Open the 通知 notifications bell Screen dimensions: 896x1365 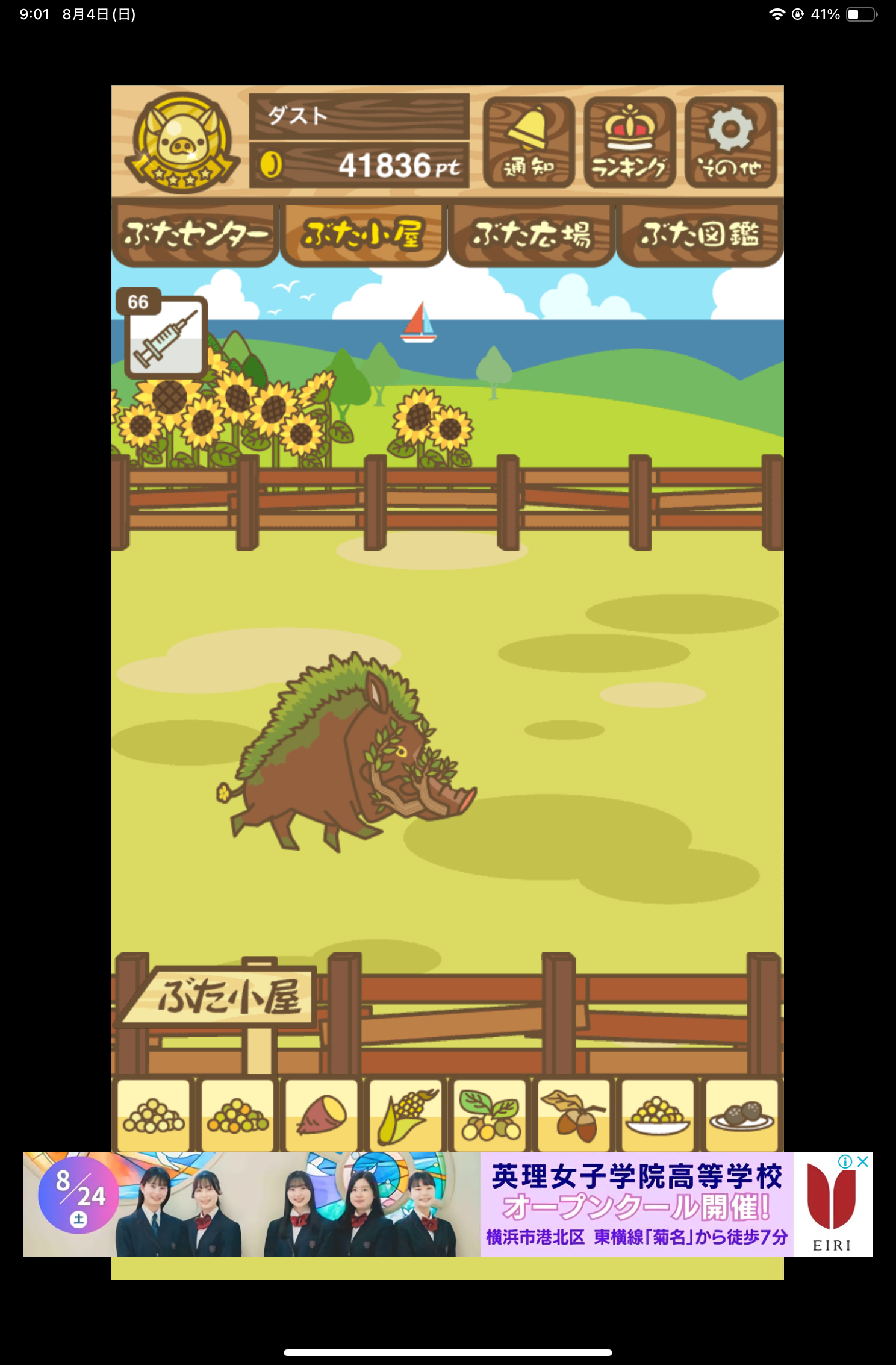tap(528, 143)
